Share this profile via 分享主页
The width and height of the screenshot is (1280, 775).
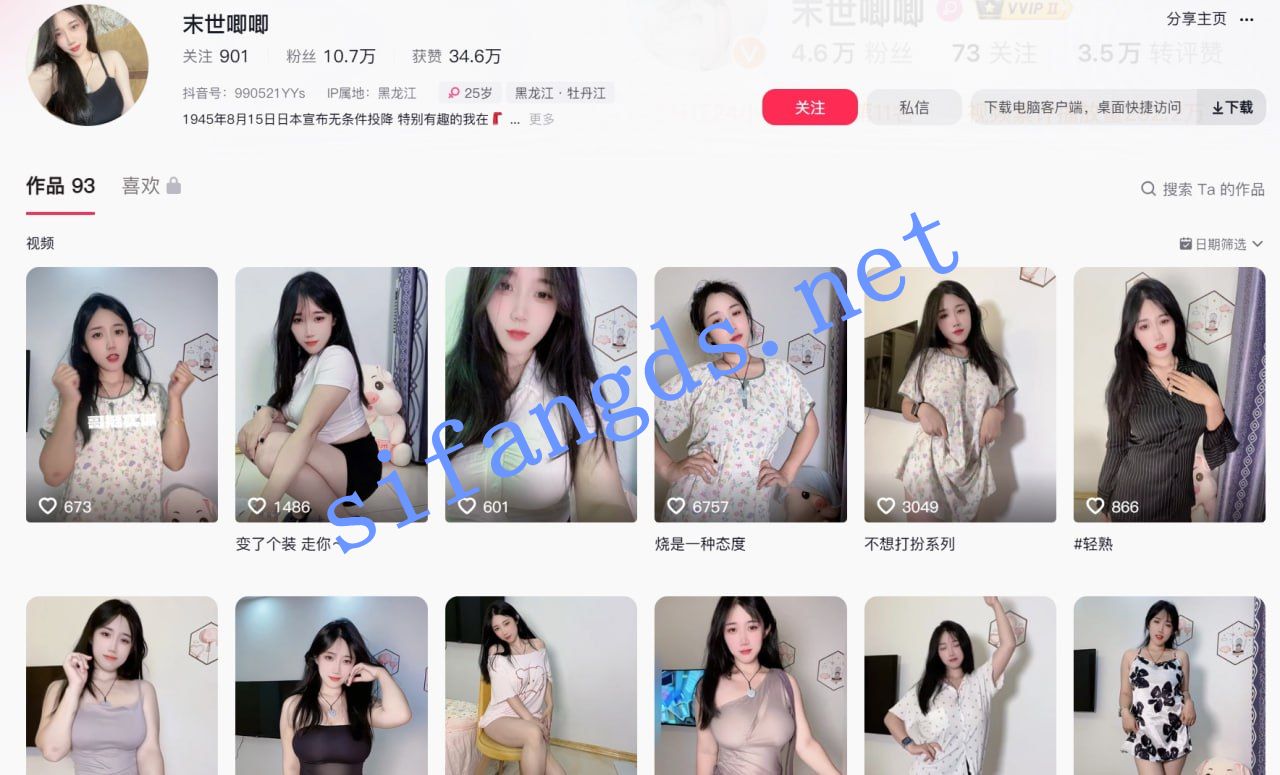1196,19
